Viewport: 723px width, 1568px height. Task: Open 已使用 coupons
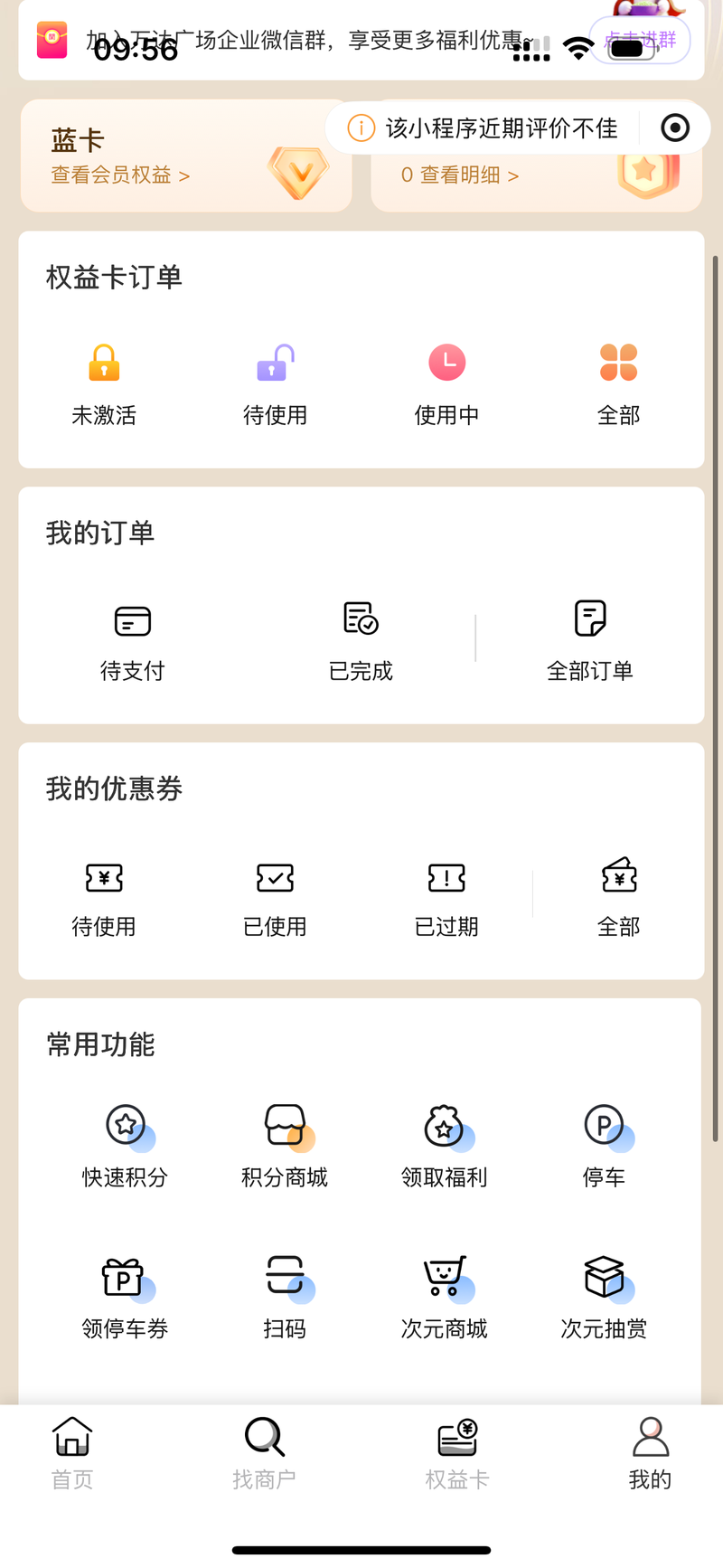[x=275, y=897]
